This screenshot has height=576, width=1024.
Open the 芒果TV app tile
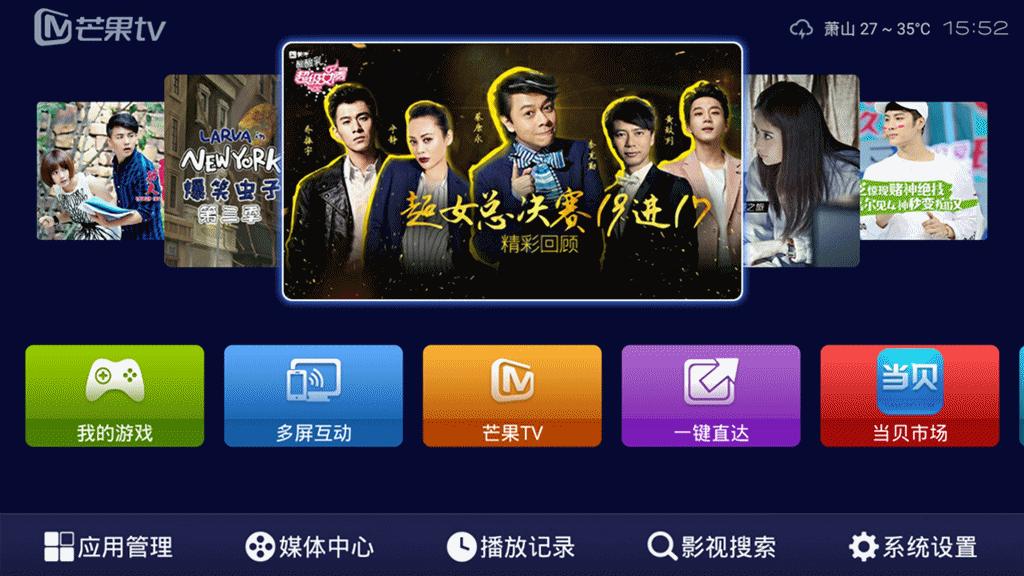(512, 395)
